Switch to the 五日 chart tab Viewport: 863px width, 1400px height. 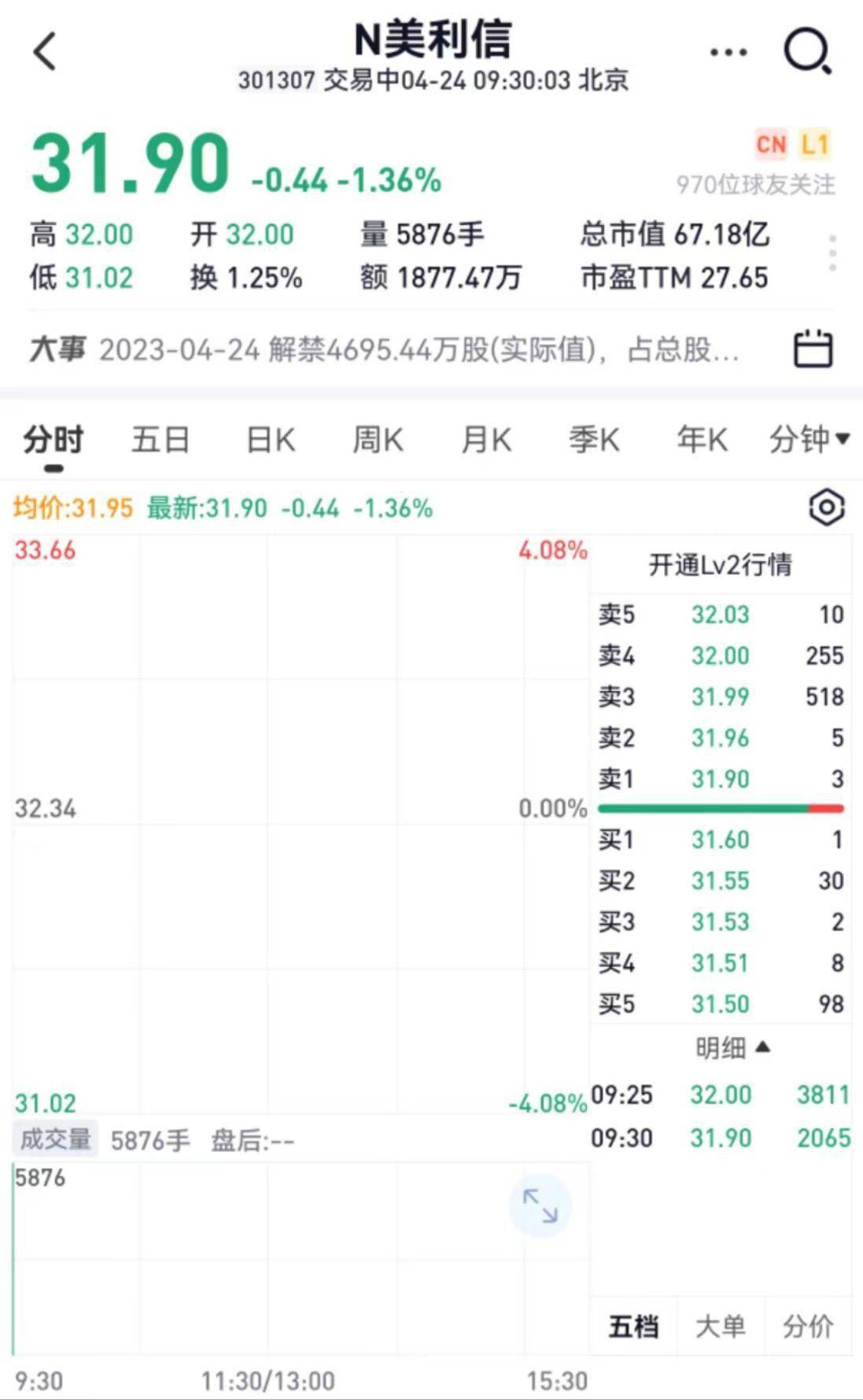pyautogui.click(x=160, y=439)
